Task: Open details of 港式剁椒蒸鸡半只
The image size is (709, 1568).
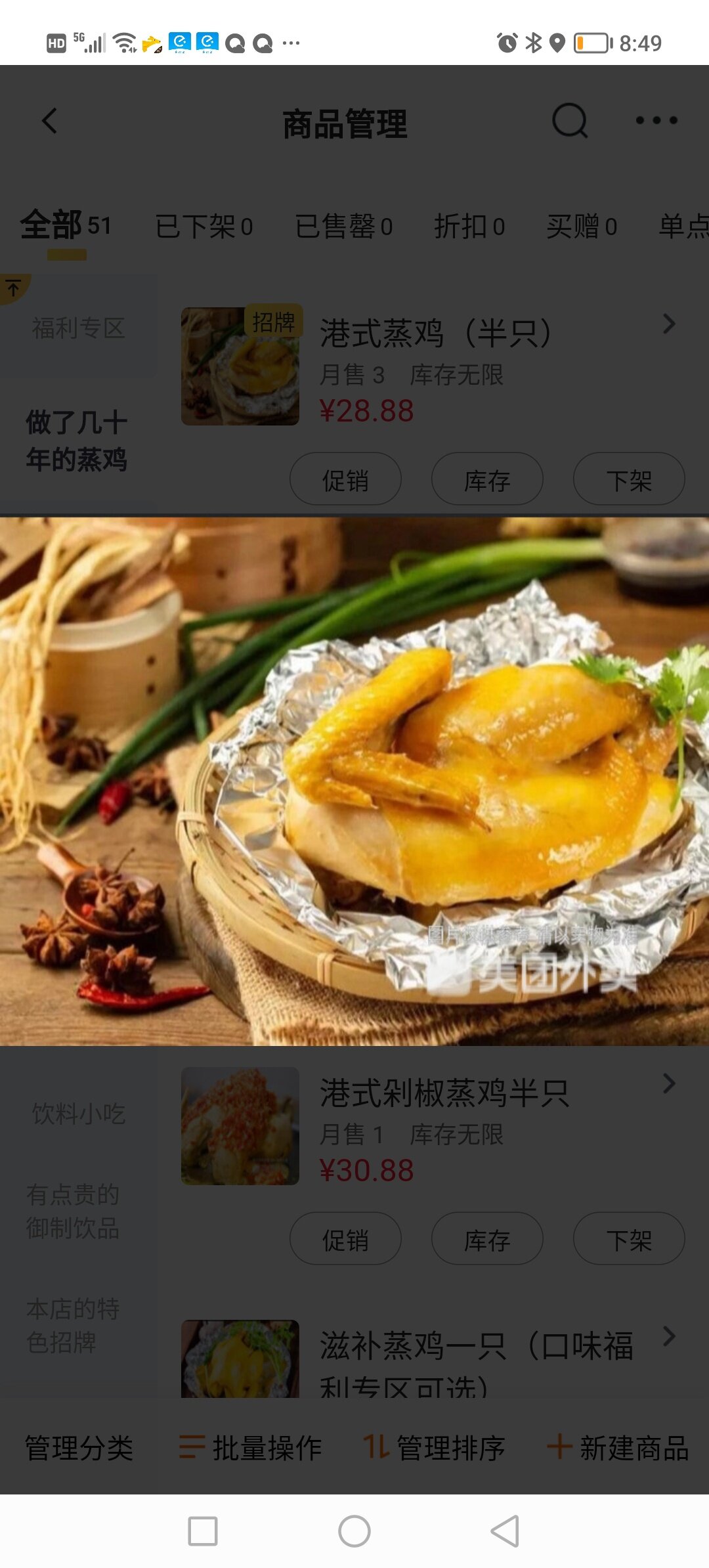Action: click(444, 1093)
